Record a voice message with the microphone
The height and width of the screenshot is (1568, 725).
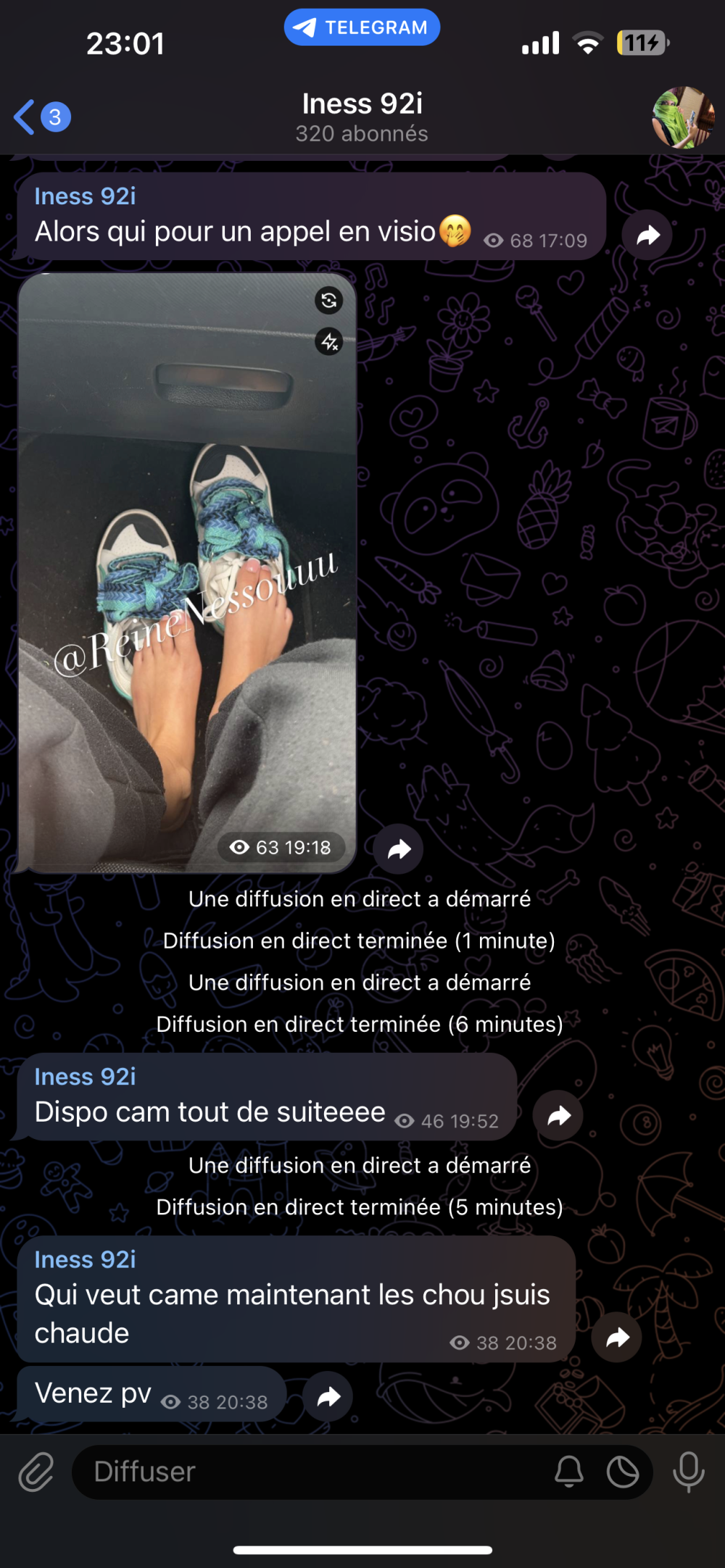[688, 1472]
